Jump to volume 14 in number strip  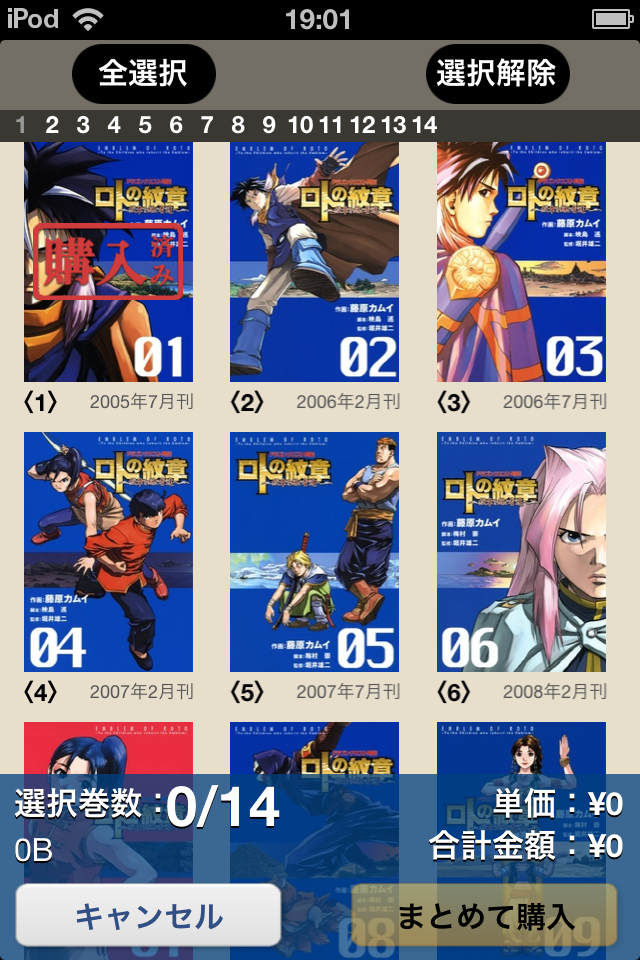424,125
